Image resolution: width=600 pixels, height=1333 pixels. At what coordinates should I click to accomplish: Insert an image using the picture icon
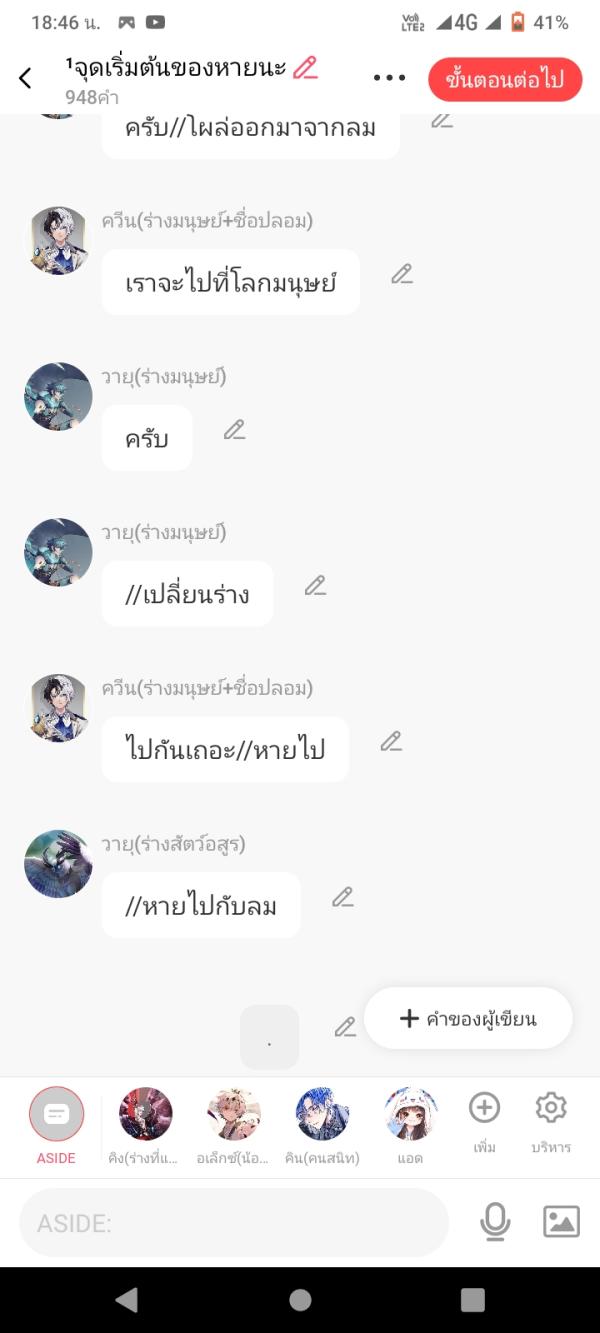561,1222
